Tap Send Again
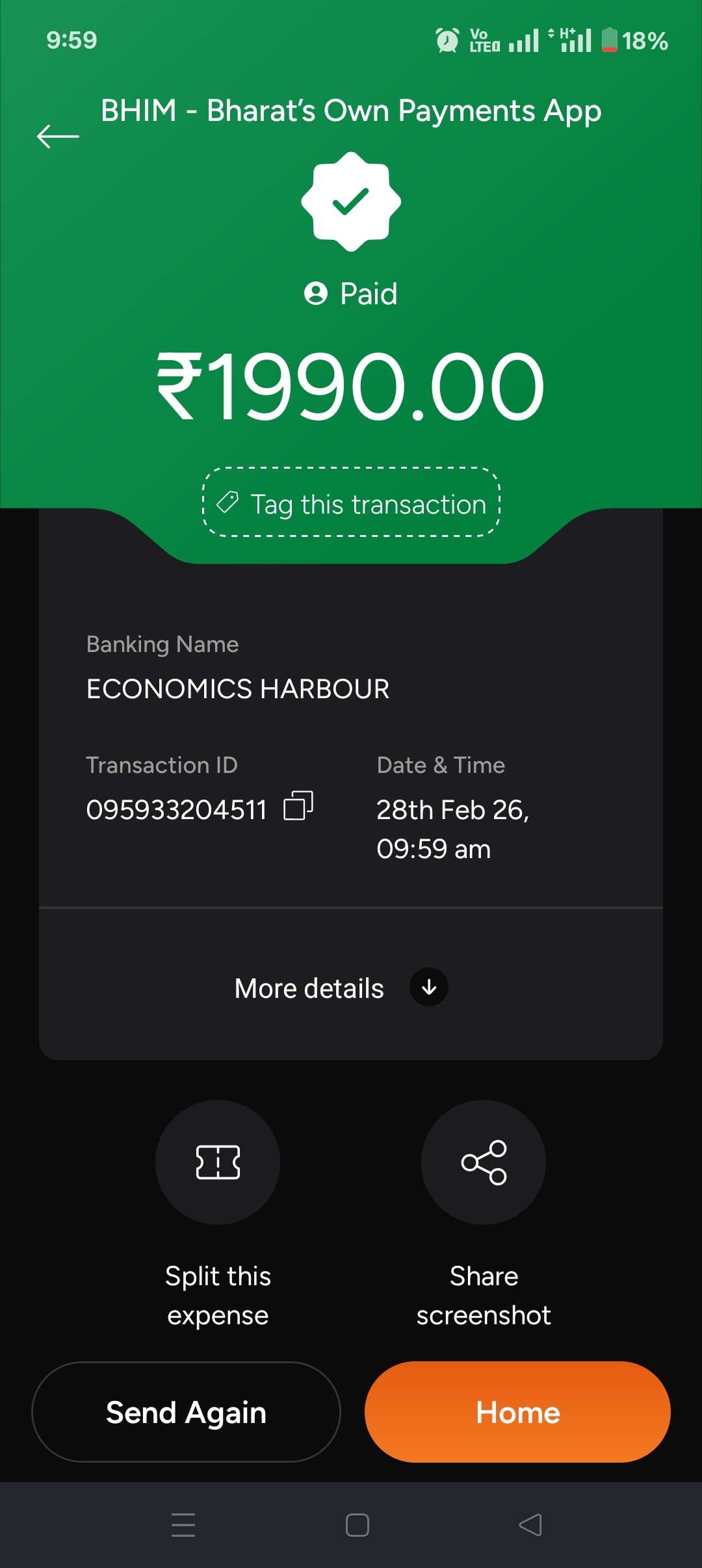702x1568 pixels. [x=186, y=1412]
